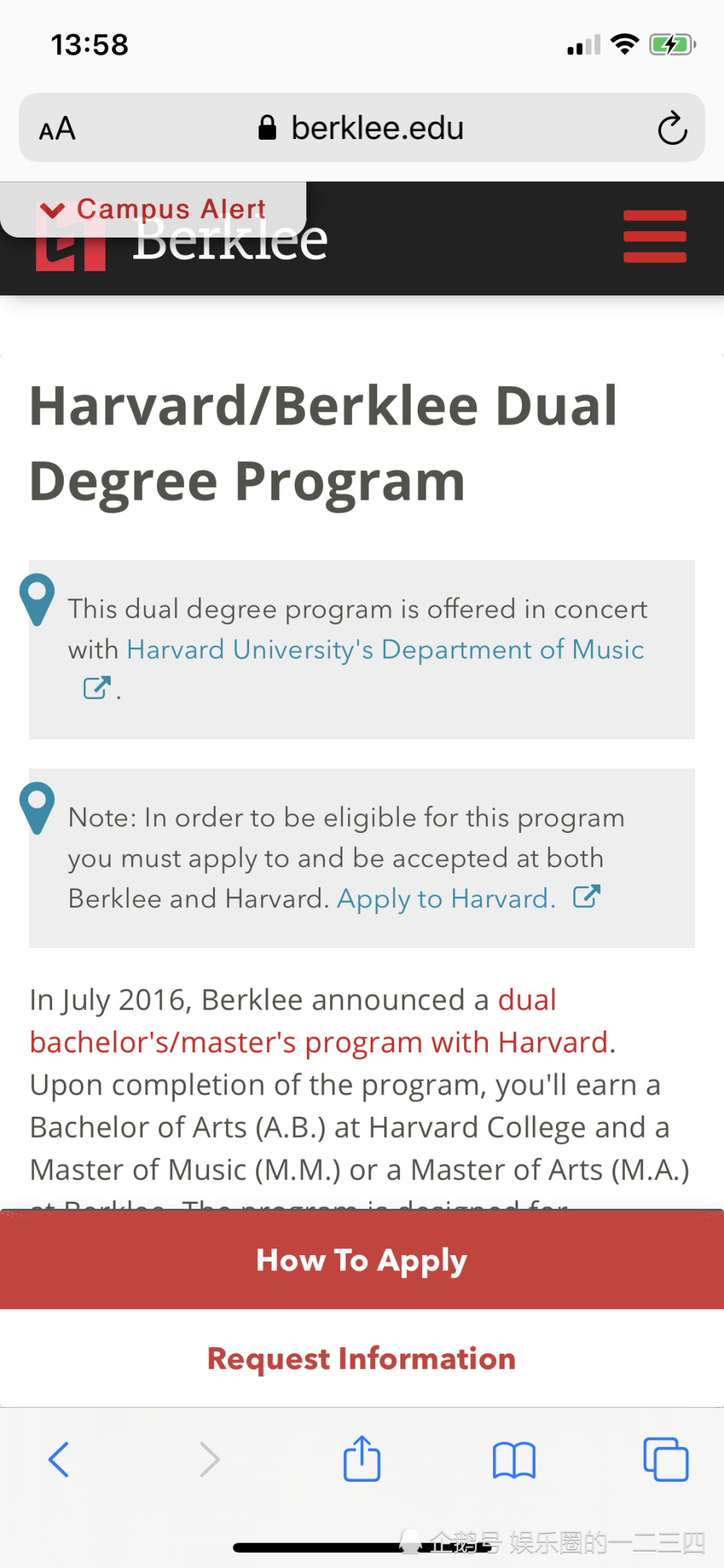
Task: Open the reader view AA menu
Action: [x=57, y=129]
